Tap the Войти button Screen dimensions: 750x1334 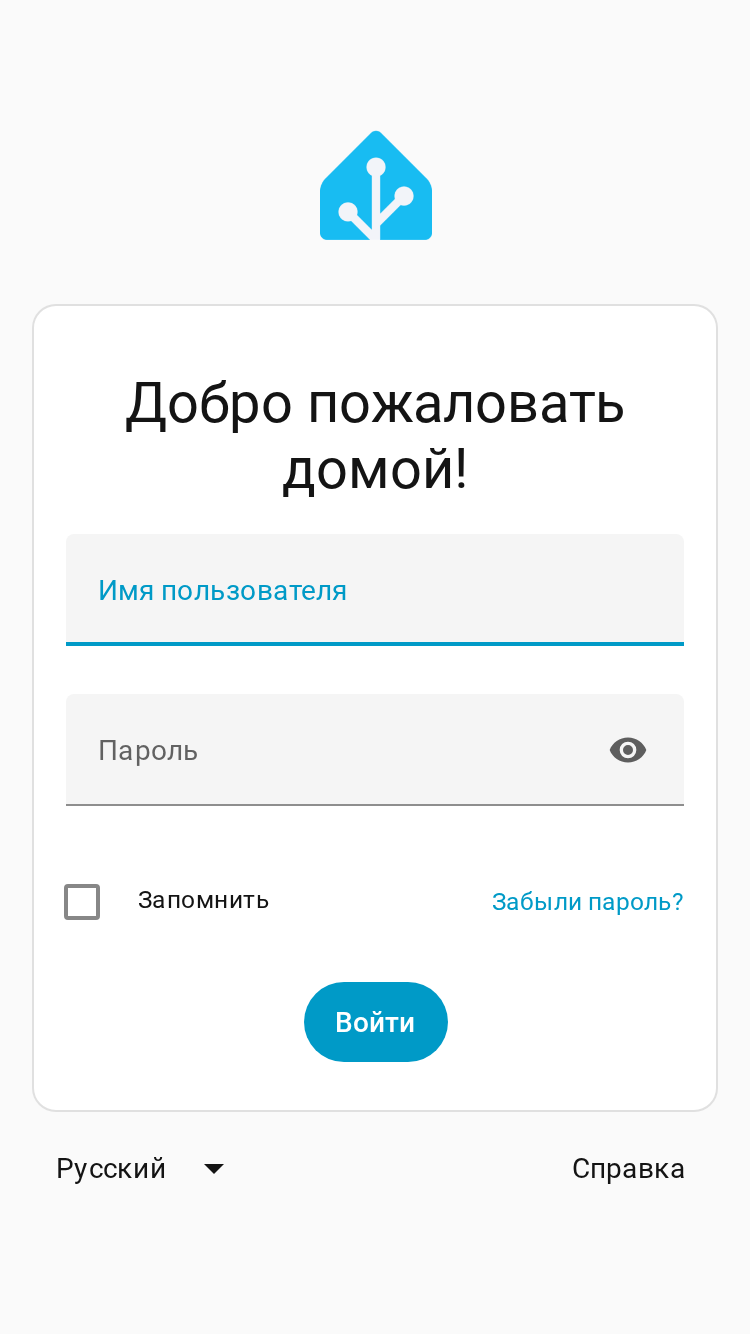[376, 1022]
